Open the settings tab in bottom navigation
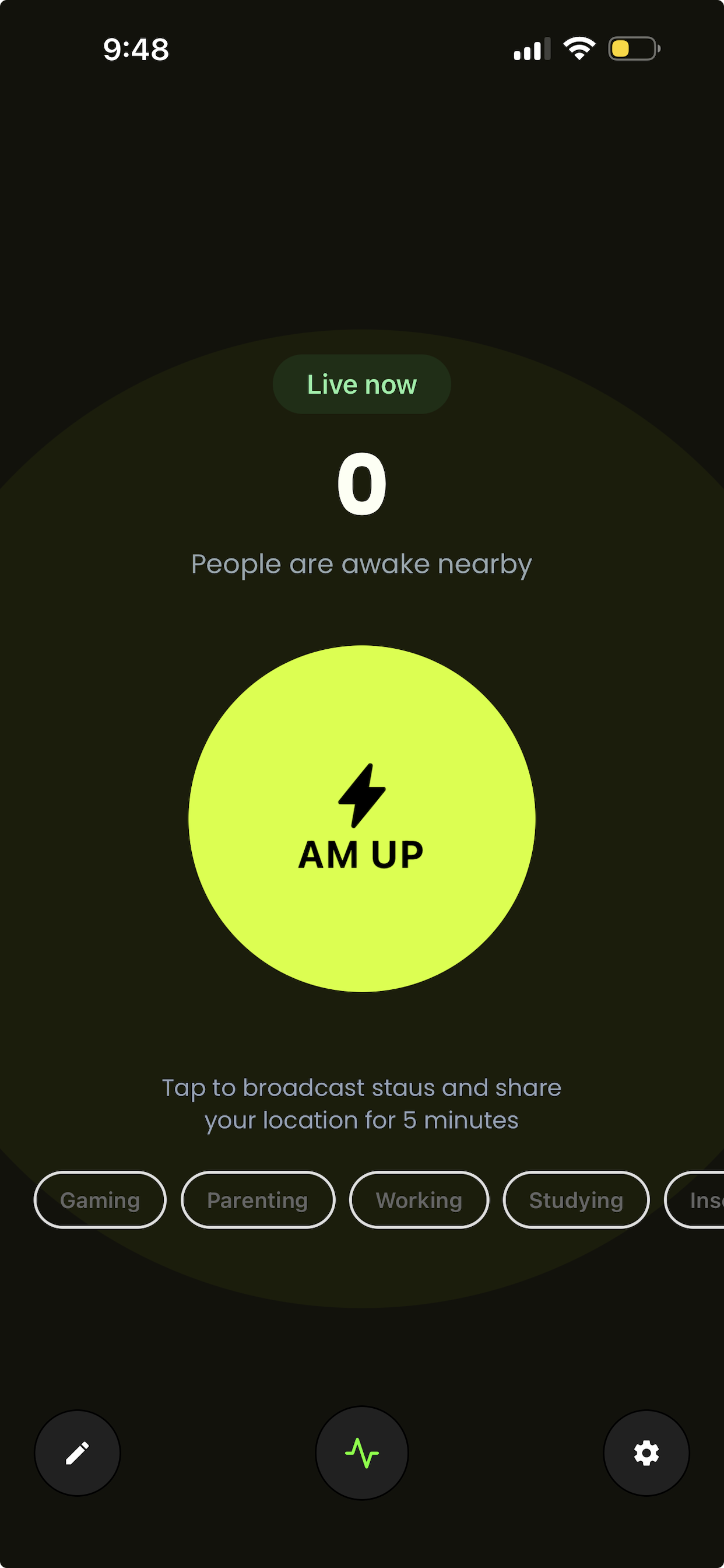The height and width of the screenshot is (1568, 724). pyautogui.click(x=646, y=1453)
